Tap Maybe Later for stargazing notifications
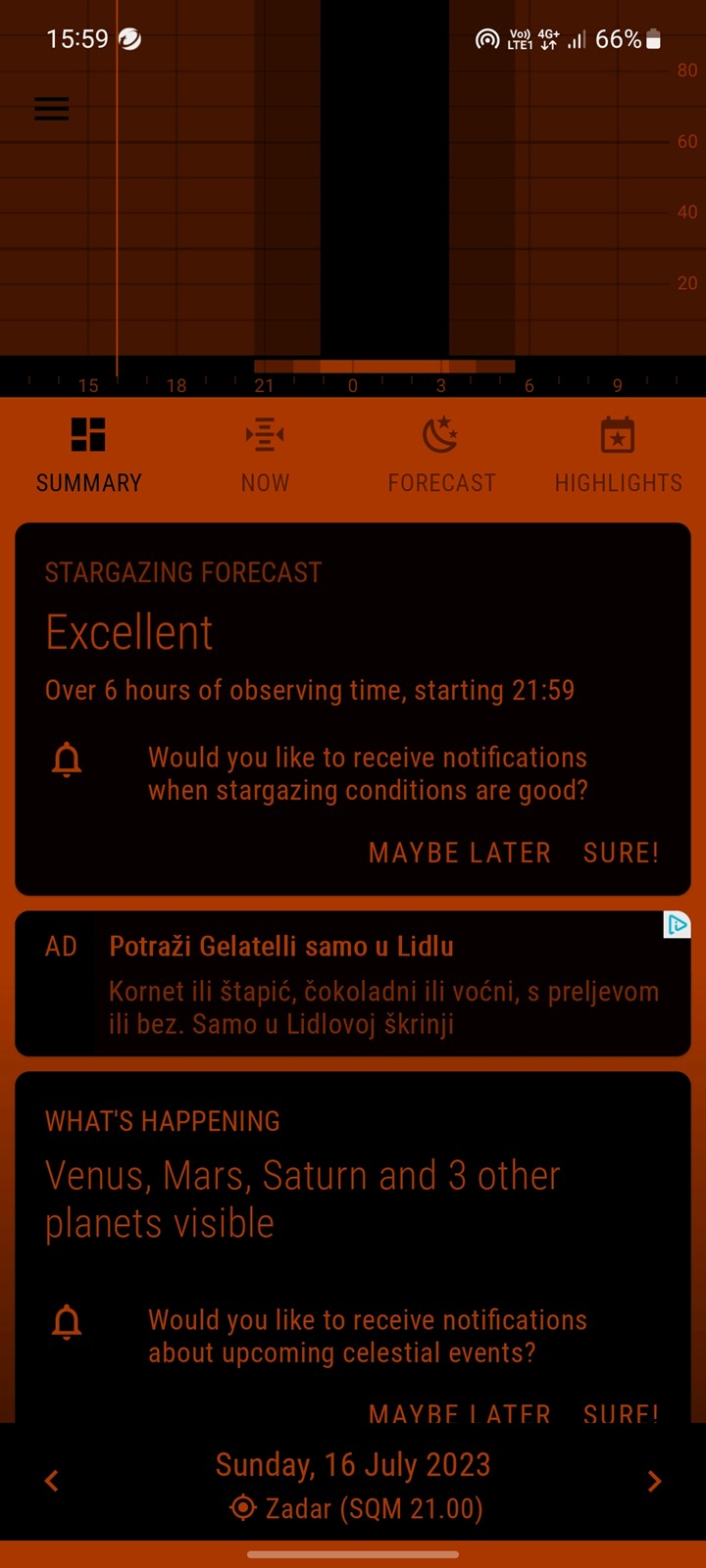The image size is (706, 1568). coord(459,853)
